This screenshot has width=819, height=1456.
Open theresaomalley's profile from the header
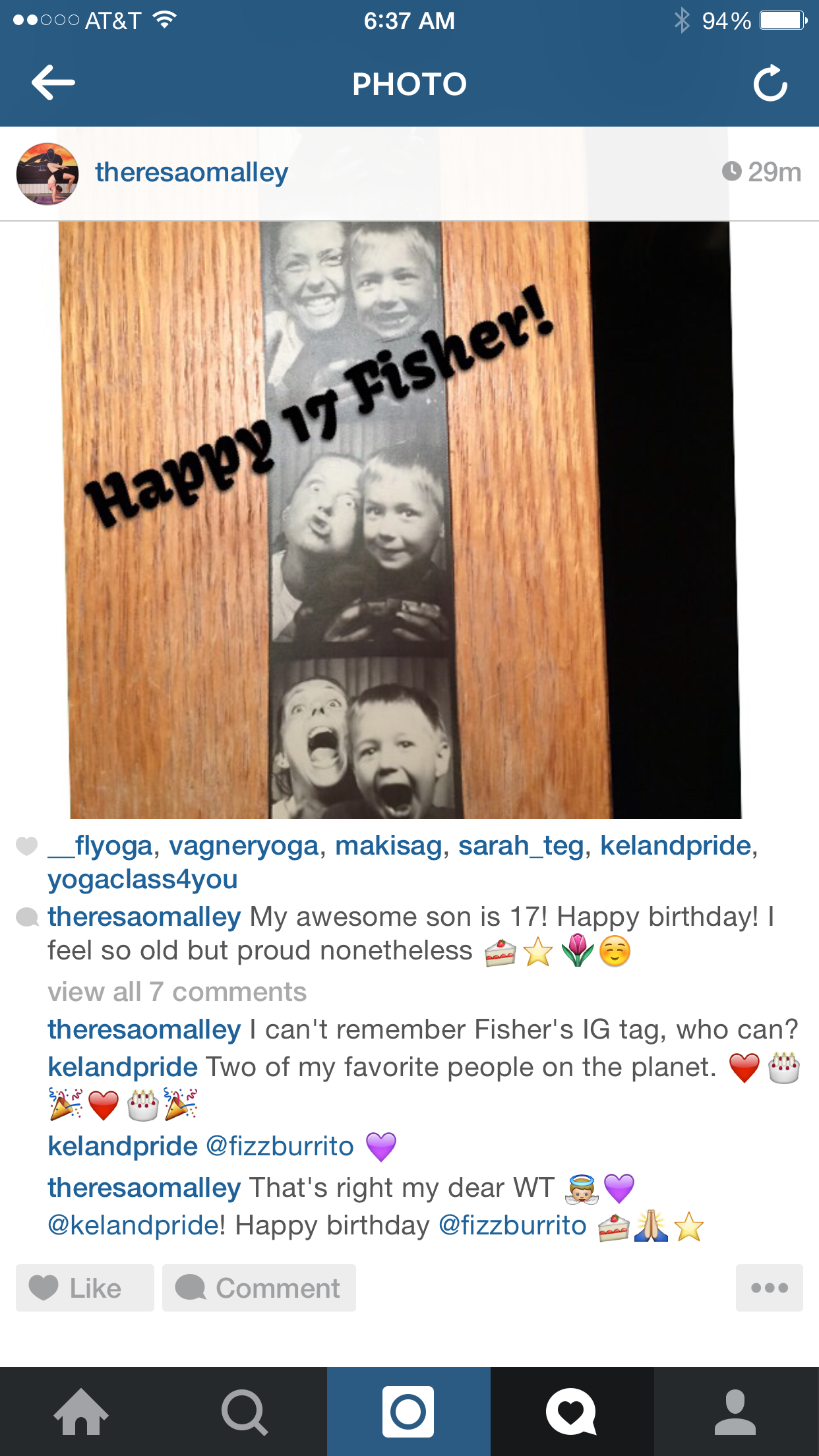pyautogui.click(x=191, y=173)
